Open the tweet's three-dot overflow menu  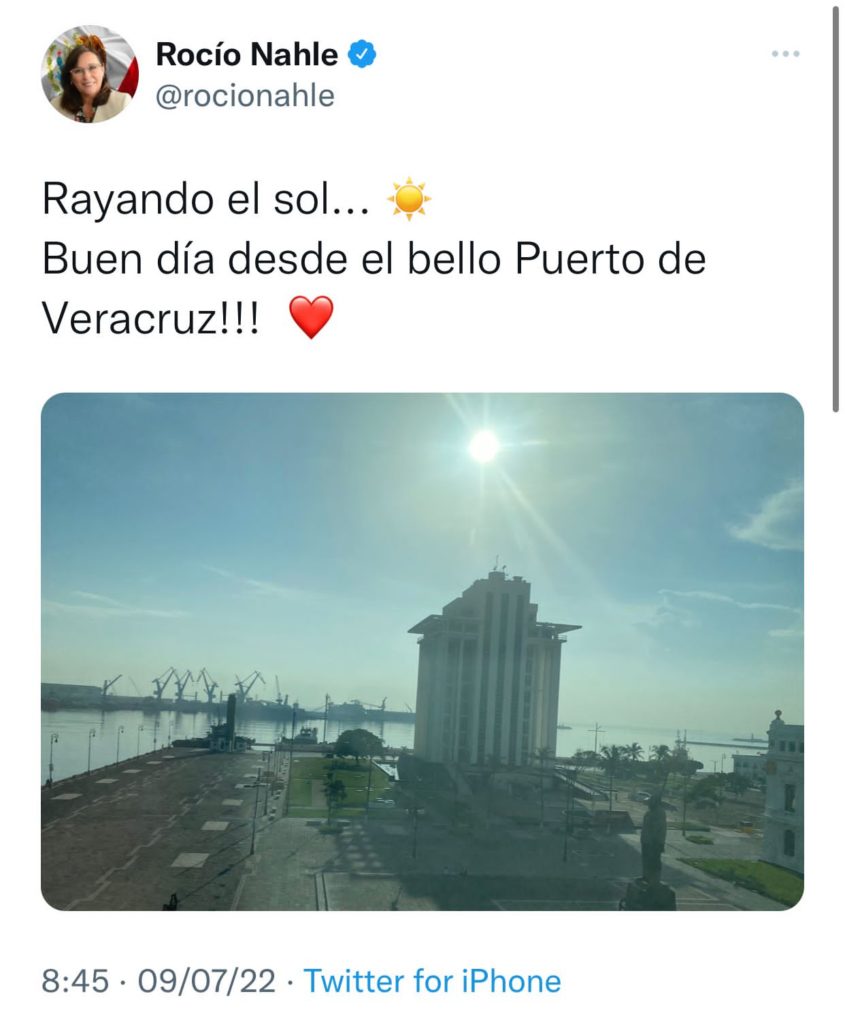(785, 54)
